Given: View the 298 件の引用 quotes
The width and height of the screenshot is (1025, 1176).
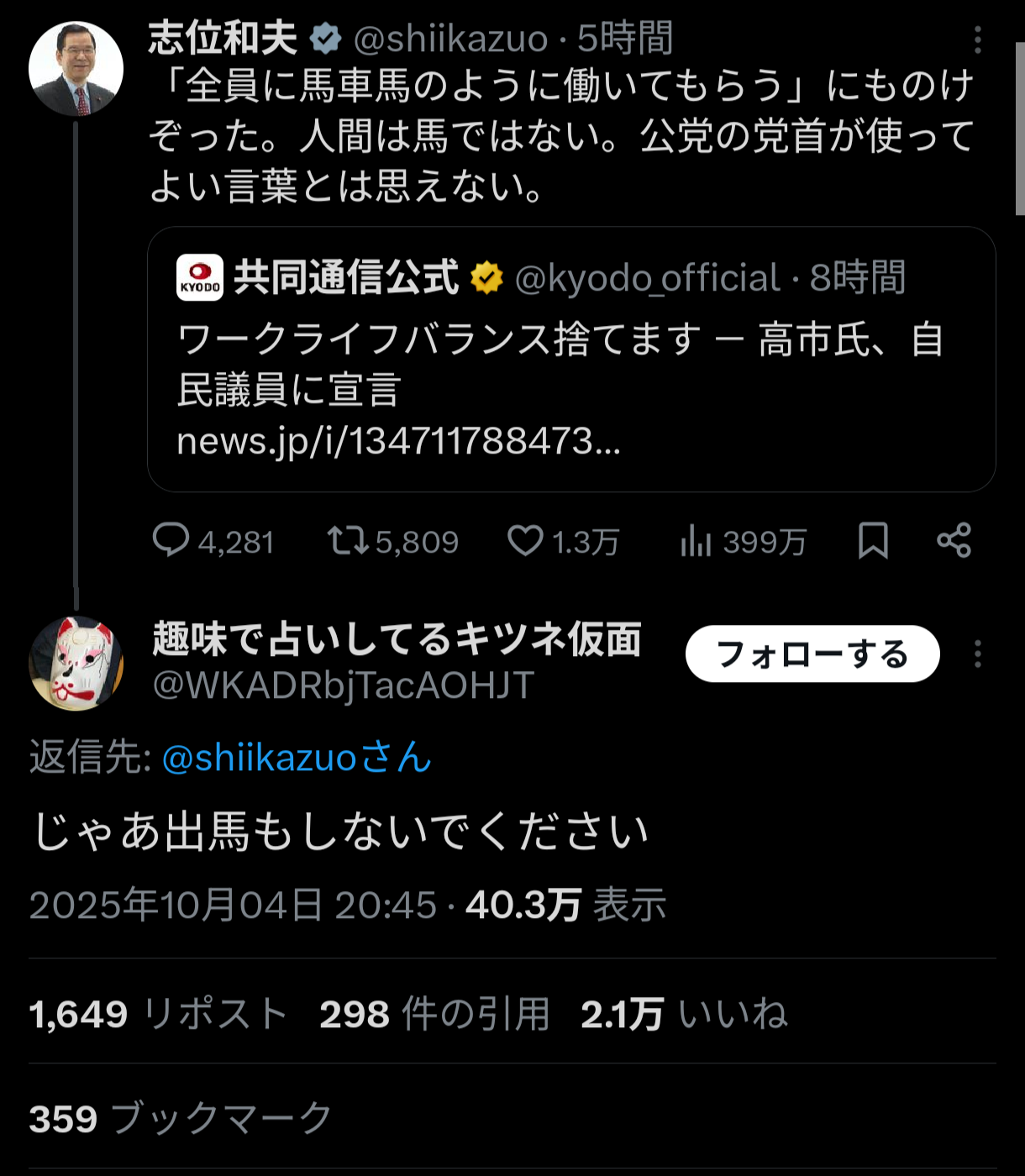Looking at the screenshot, I should 434,1014.
